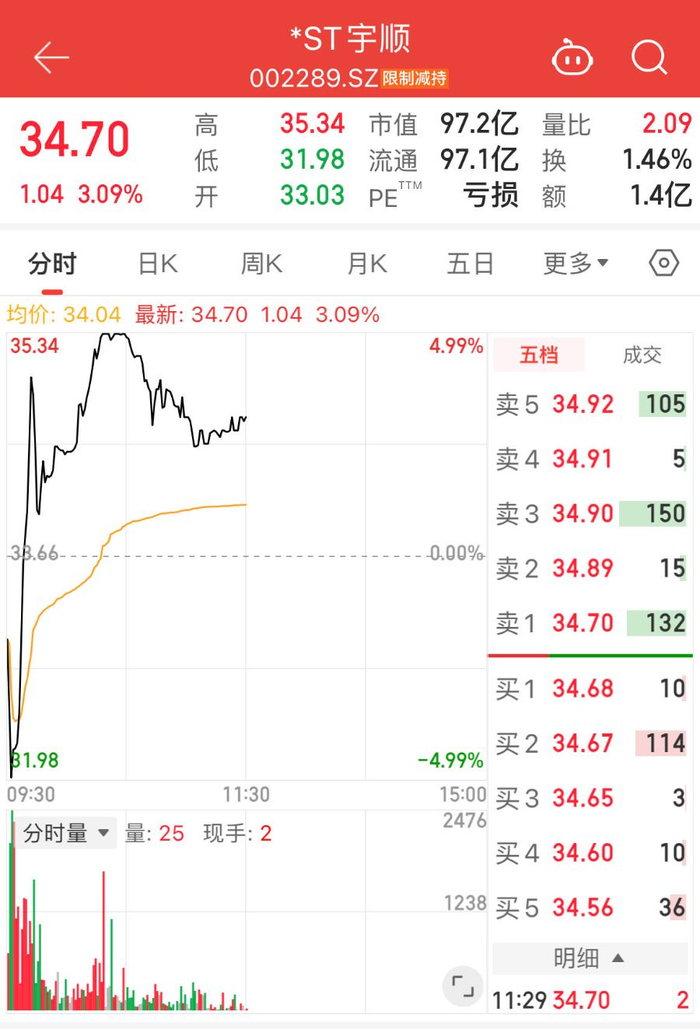700x1029 pixels.
Task: Switch to the 日K tab
Action: click(158, 264)
